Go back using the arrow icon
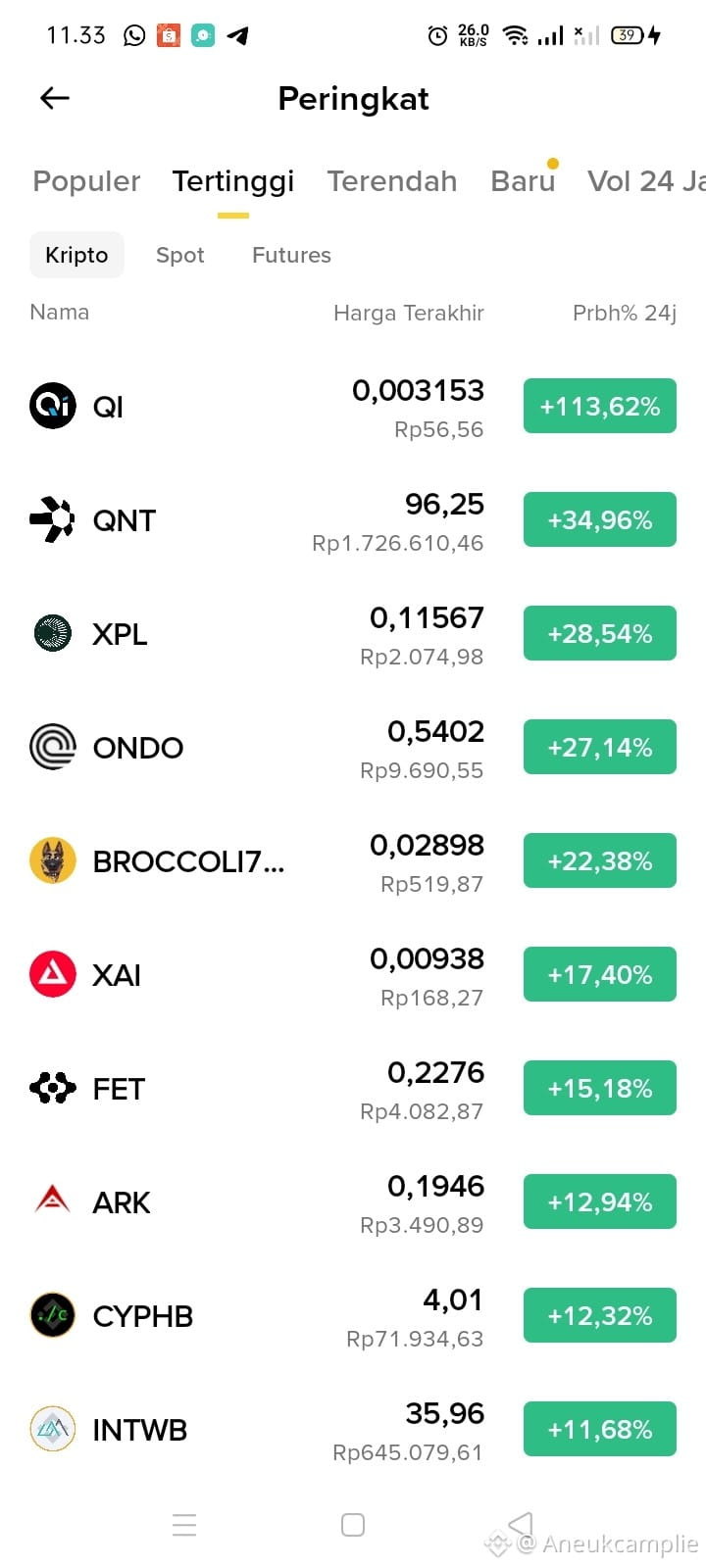This screenshot has height=1568, width=706. tap(54, 98)
